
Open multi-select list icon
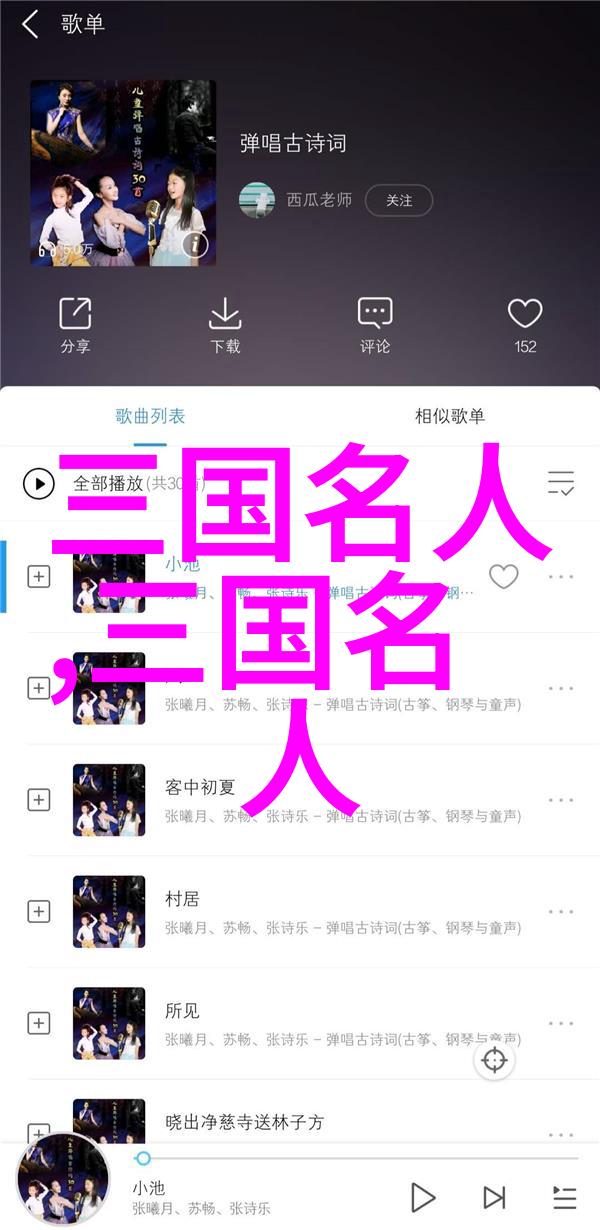[561, 484]
